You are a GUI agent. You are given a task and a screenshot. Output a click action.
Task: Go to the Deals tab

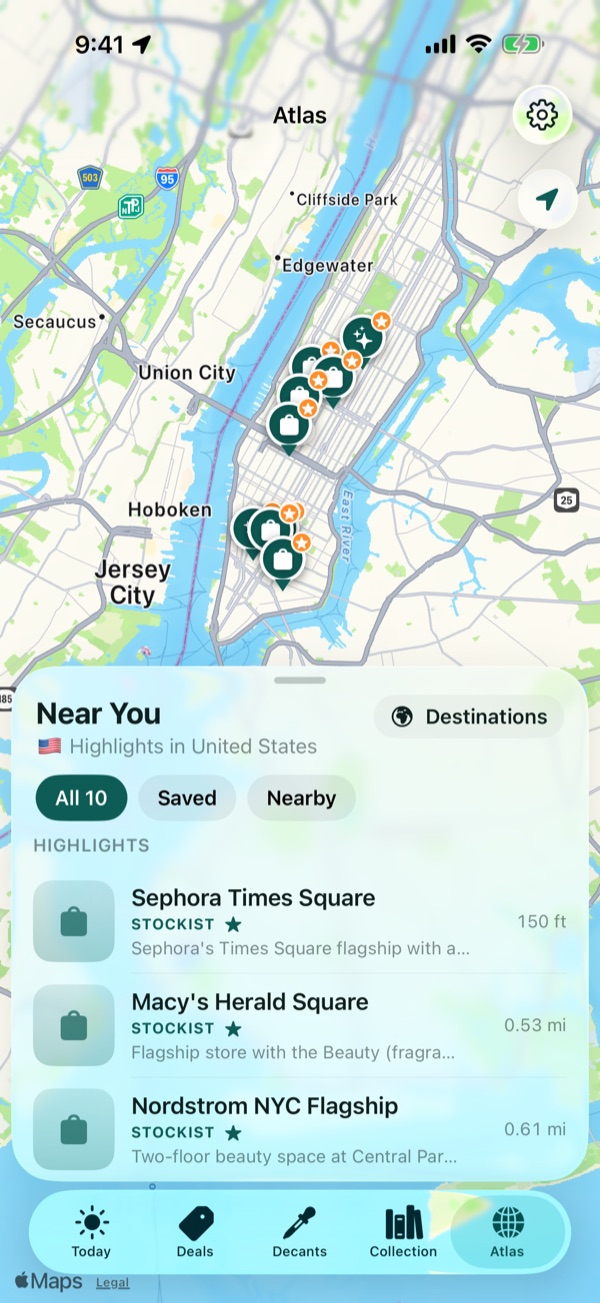pyautogui.click(x=196, y=1231)
